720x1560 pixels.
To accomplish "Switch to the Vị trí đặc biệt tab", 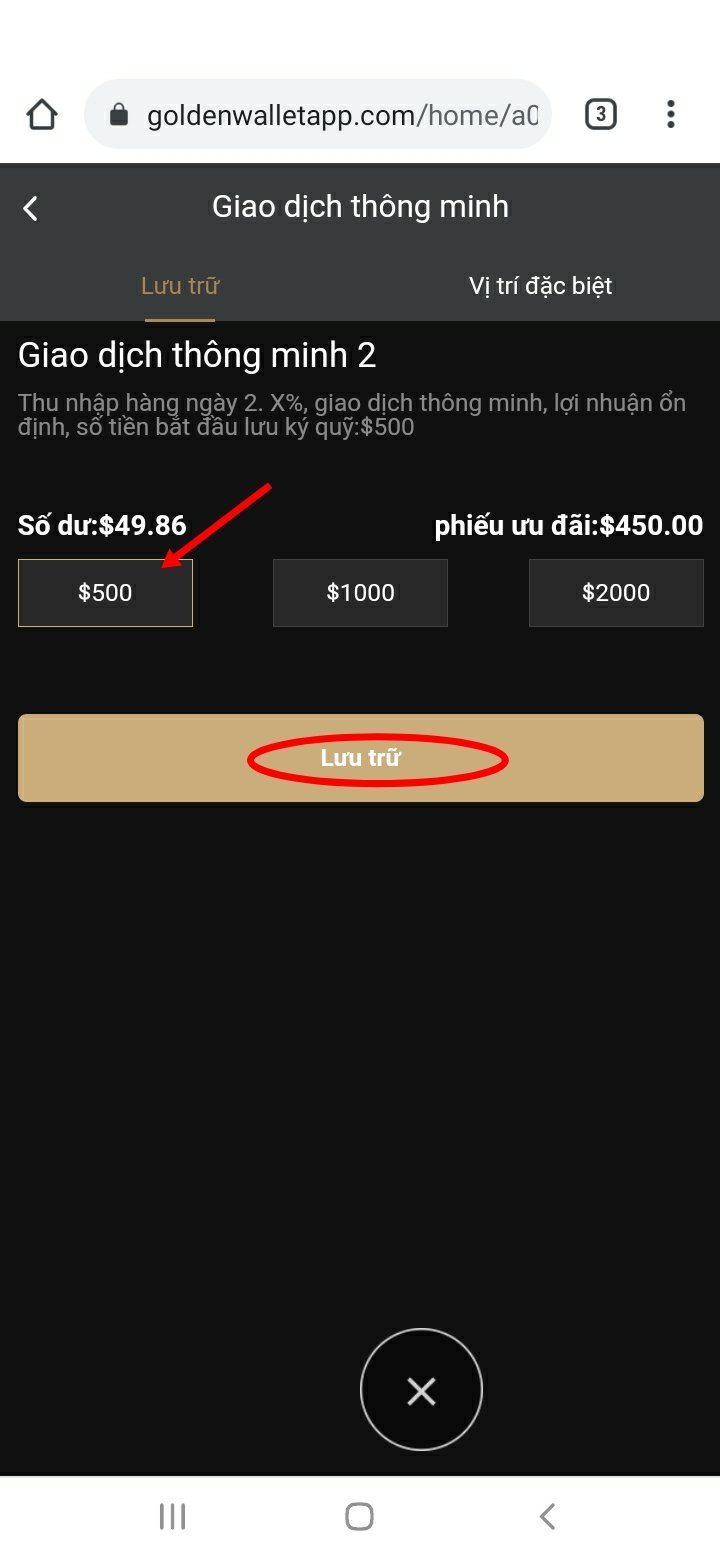I will 540,286.
